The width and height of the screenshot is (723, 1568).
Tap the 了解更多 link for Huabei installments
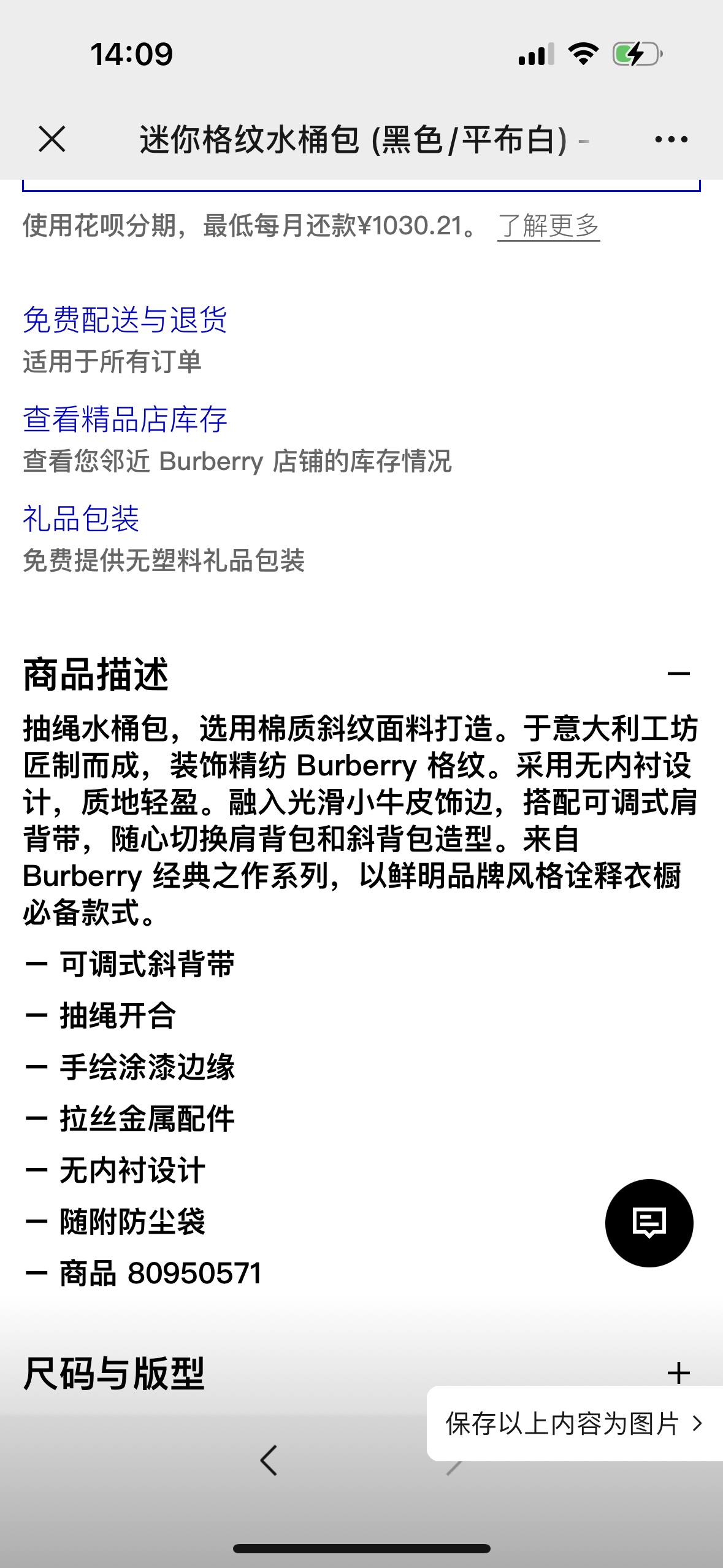point(548,226)
